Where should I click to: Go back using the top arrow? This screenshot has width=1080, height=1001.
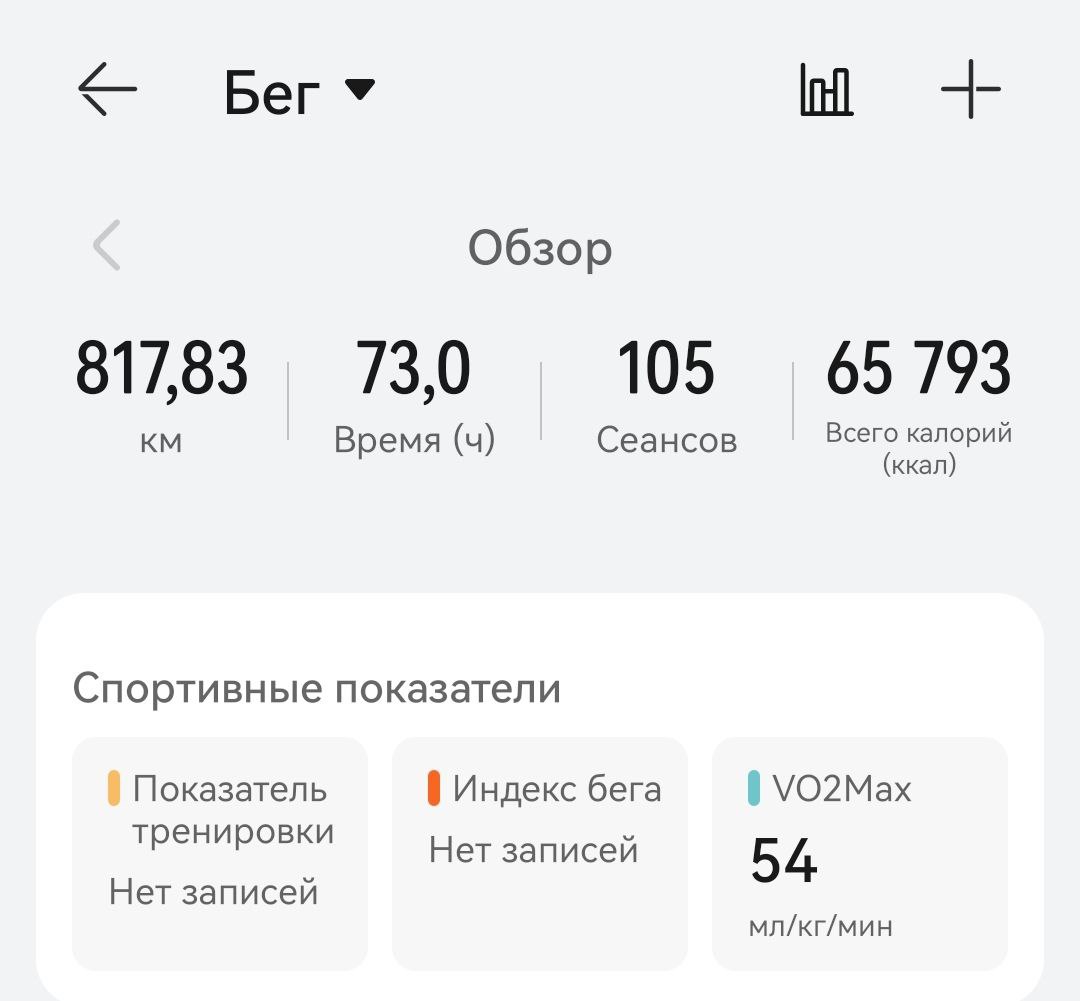tap(107, 90)
